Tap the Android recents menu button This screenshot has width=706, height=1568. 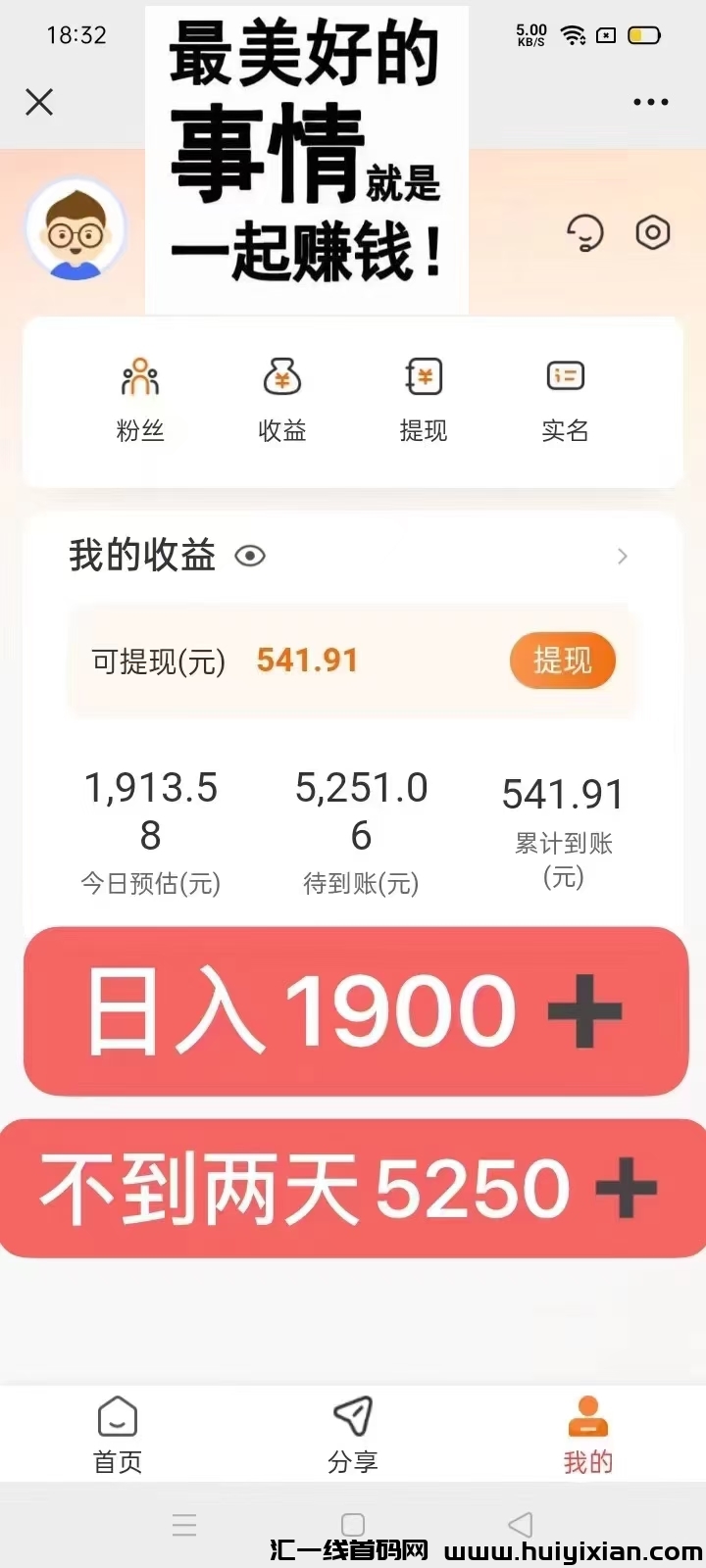point(184,1524)
